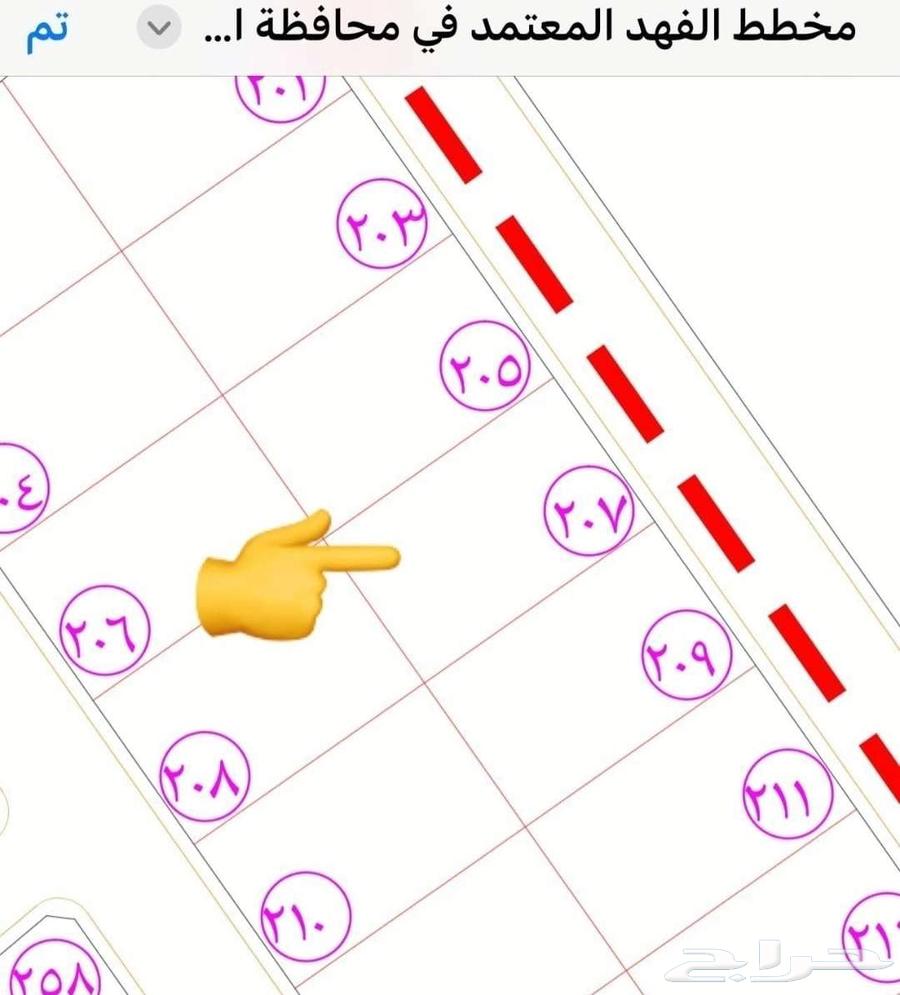Expand the document title dropdown chevron
900x995 pixels.
click(x=158, y=30)
